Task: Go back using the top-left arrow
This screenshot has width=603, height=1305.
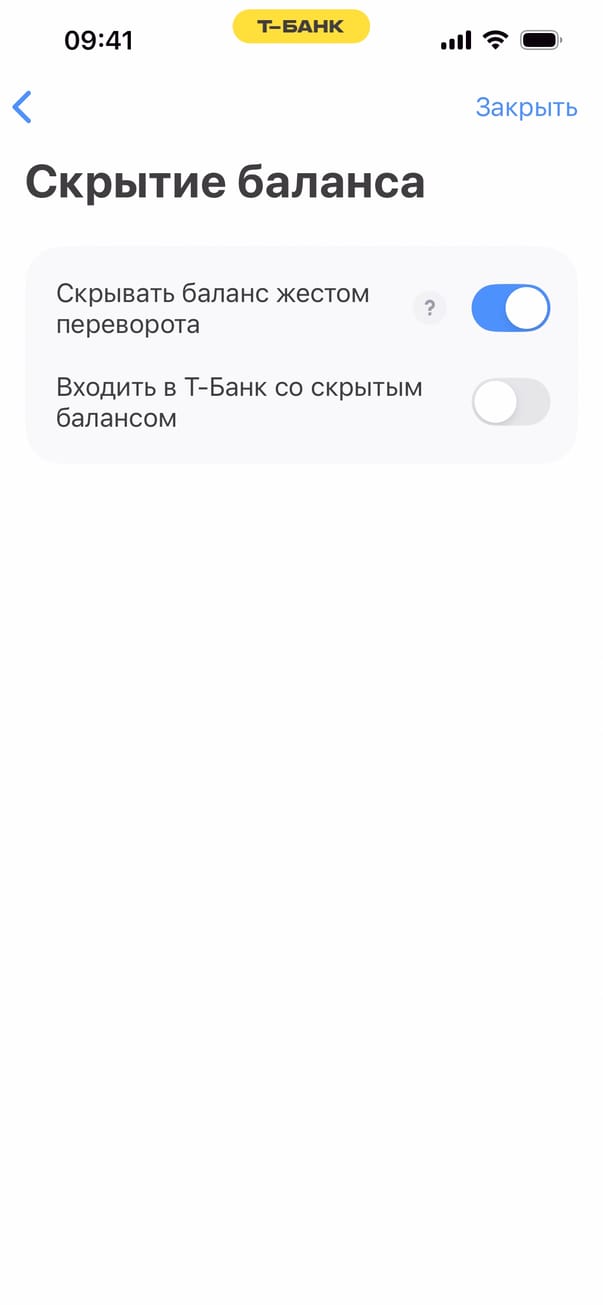Action: (x=23, y=107)
